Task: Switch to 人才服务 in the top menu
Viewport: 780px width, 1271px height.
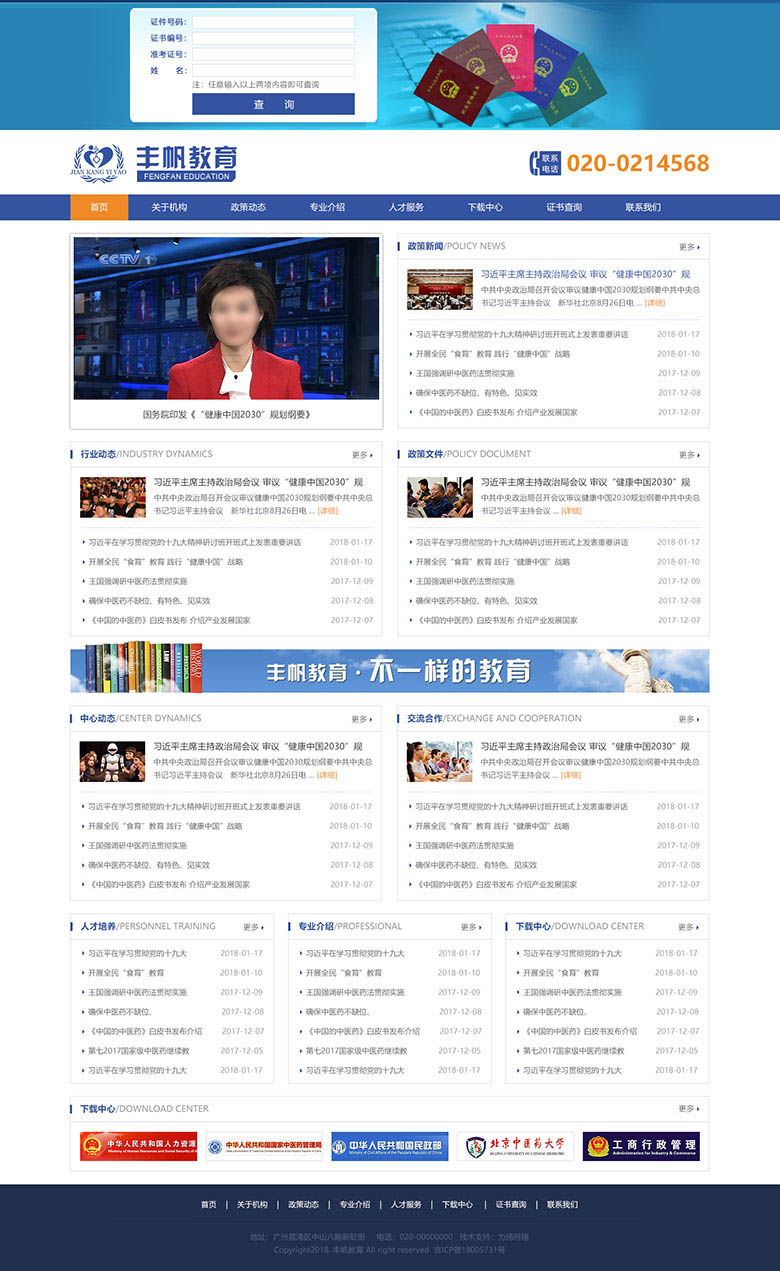Action: pos(406,208)
